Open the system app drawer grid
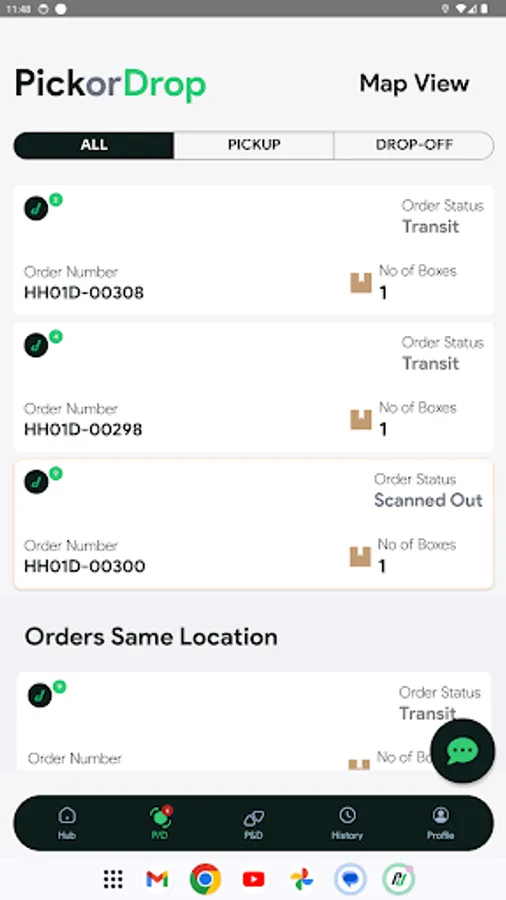506x900 pixels. pyautogui.click(x=113, y=879)
